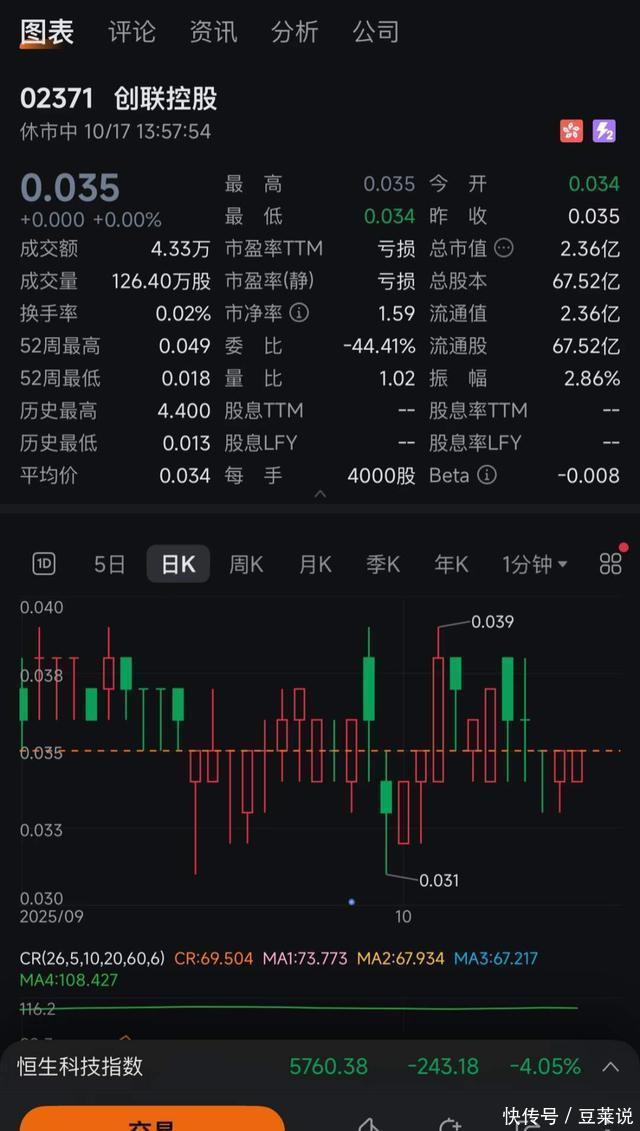Viewport: 640px width, 1131px height.
Task: Tap the info icon beside Beta
Action: [487, 475]
